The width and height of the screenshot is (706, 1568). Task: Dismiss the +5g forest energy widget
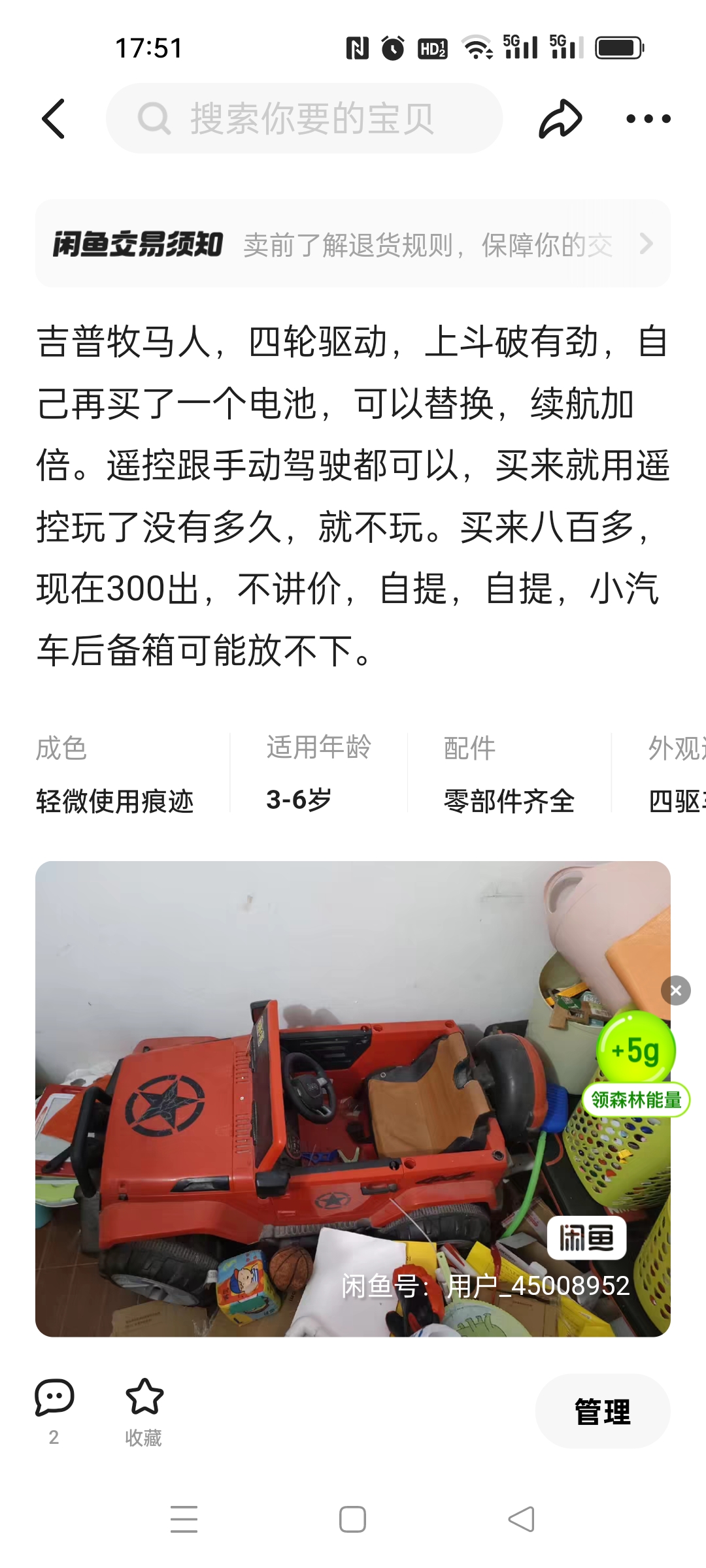[x=676, y=990]
